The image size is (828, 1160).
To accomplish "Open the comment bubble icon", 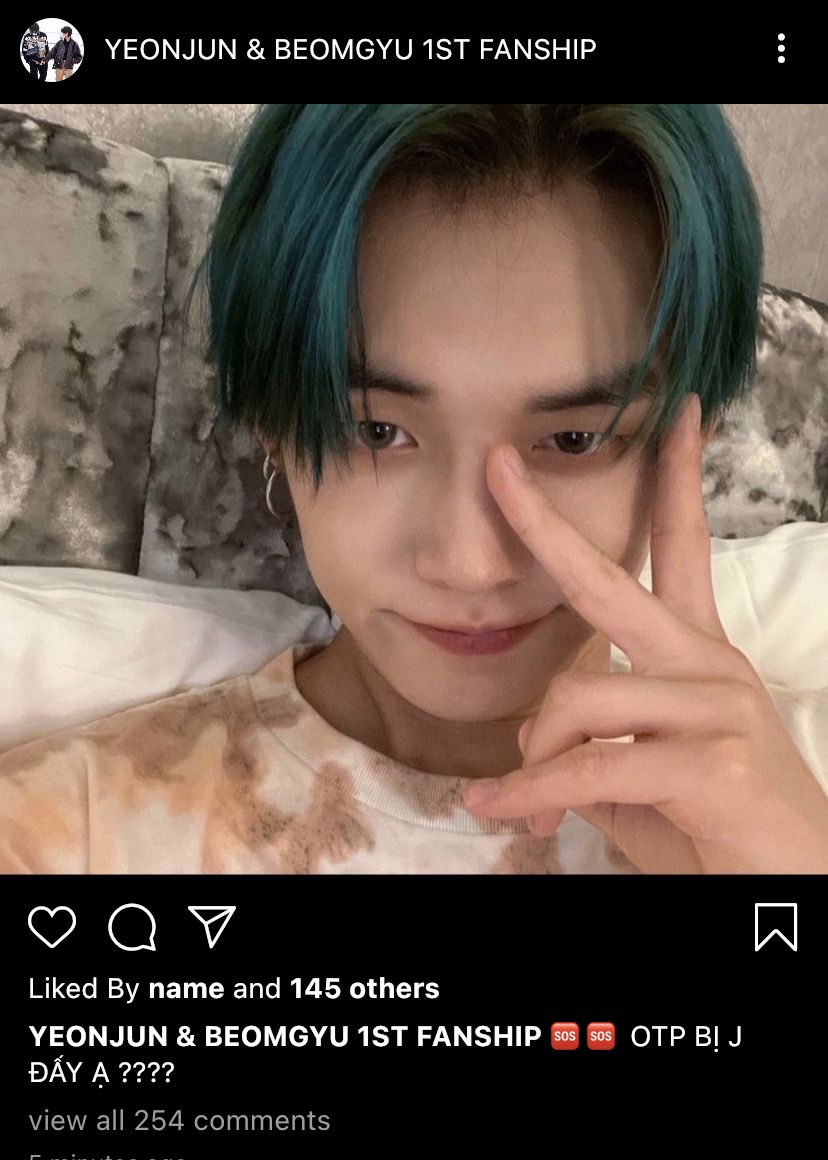I will pos(132,927).
